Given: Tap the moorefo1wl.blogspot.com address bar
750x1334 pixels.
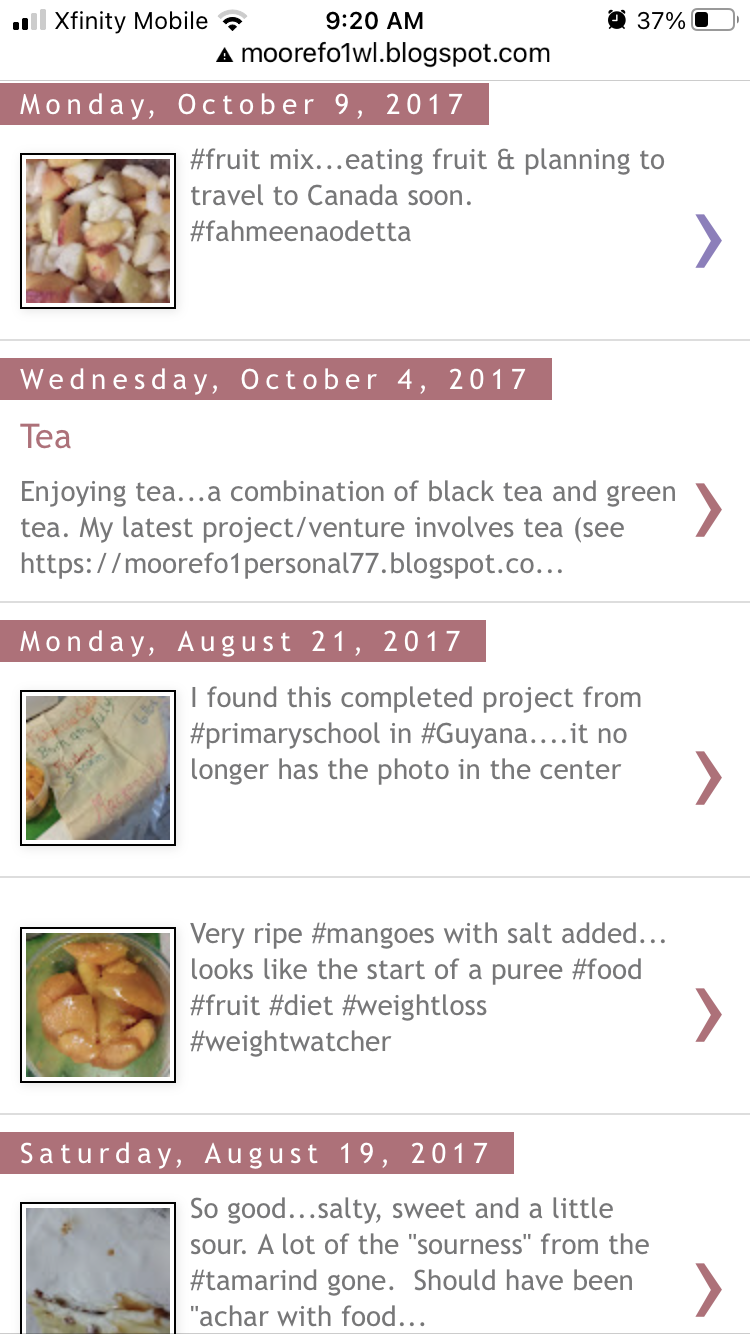Looking at the screenshot, I should 383,54.
